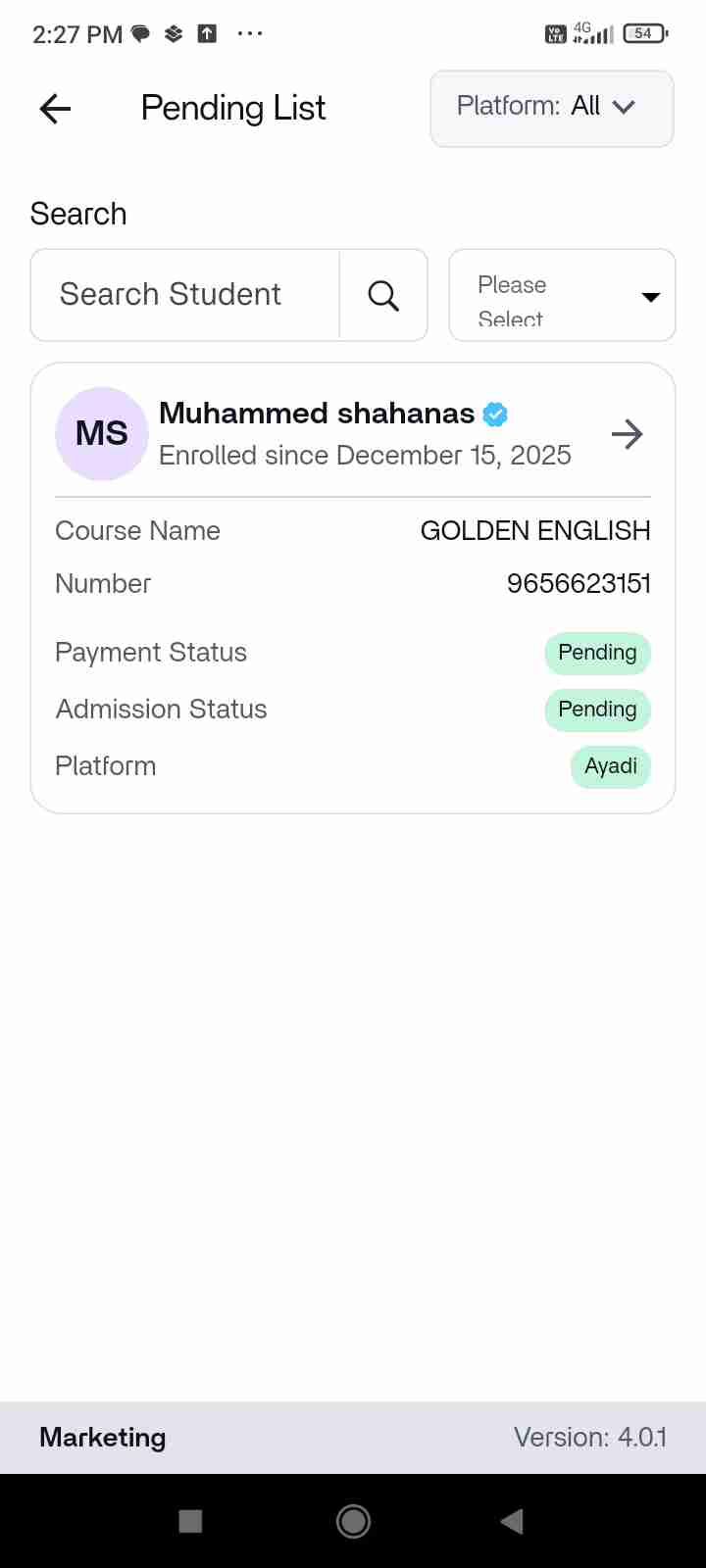This screenshot has width=706, height=1568.
Task: Open recent apps from navigation bar
Action: [191, 1521]
